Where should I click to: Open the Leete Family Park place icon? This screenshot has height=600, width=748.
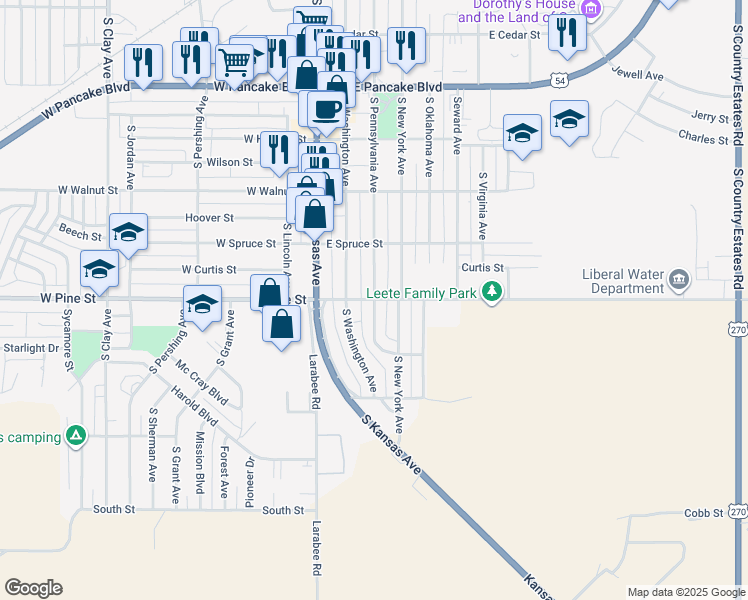click(x=491, y=291)
